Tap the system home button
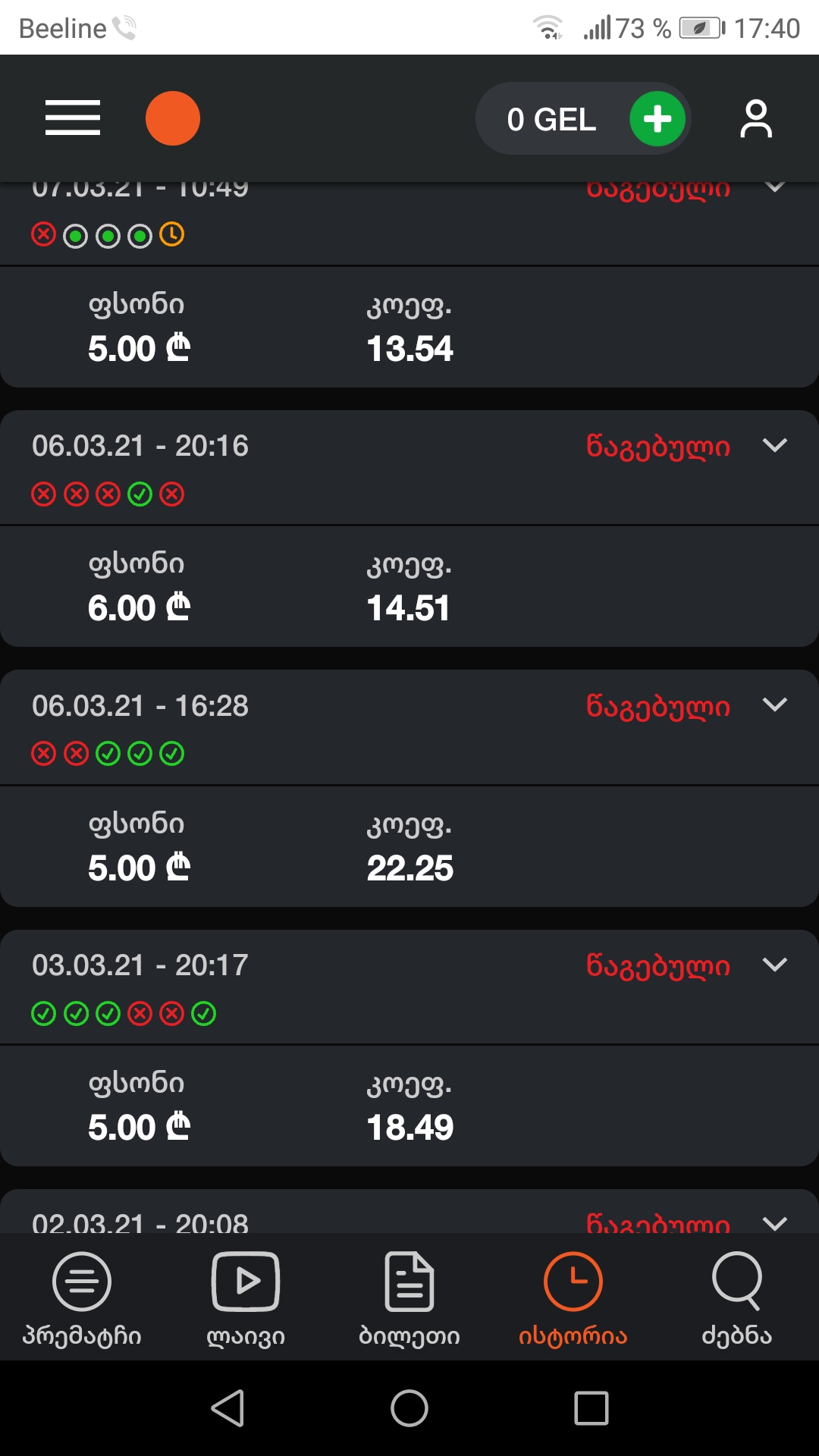The image size is (819, 1456). [409, 1408]
